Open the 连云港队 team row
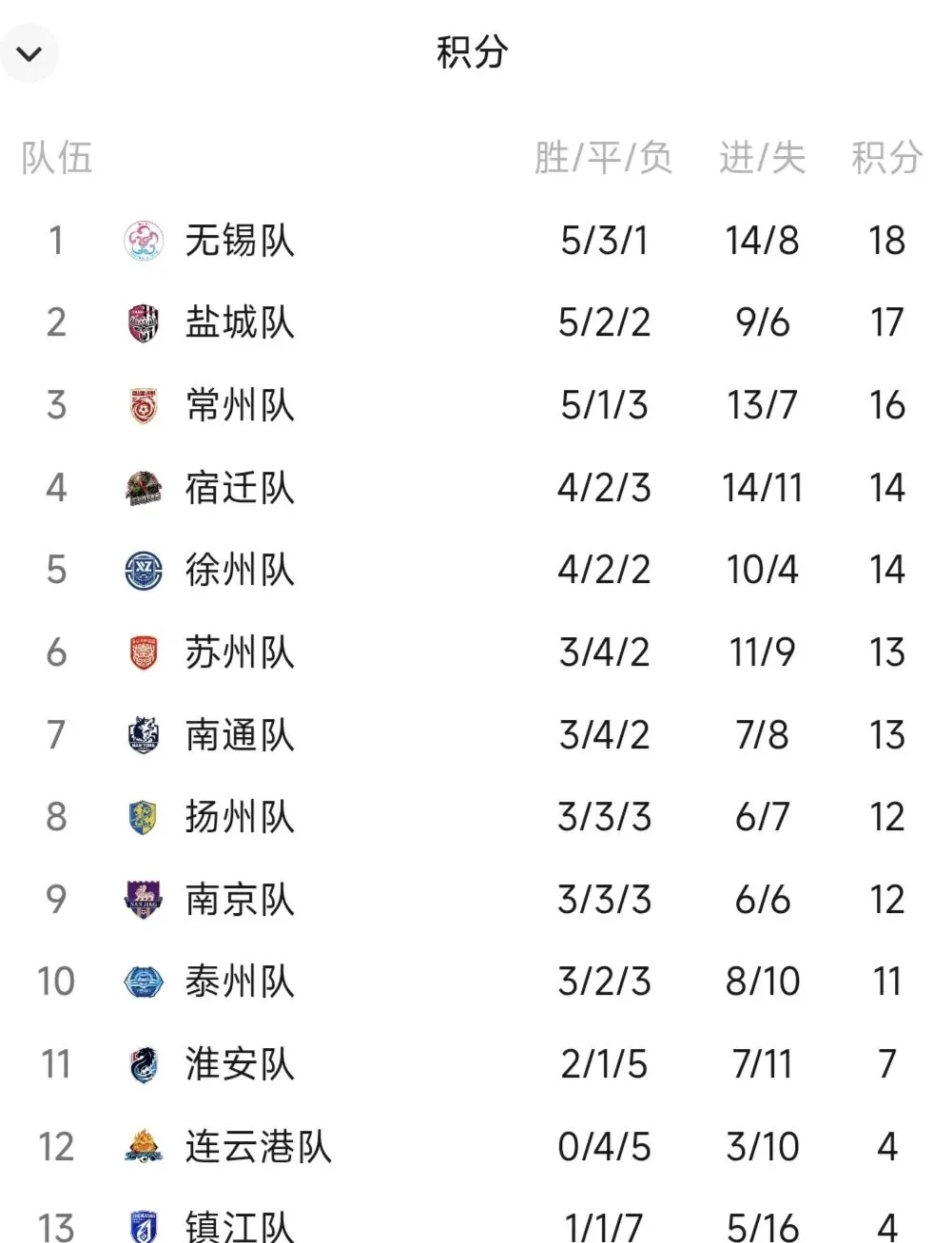952x1243 pixels. pos(476,1147)
